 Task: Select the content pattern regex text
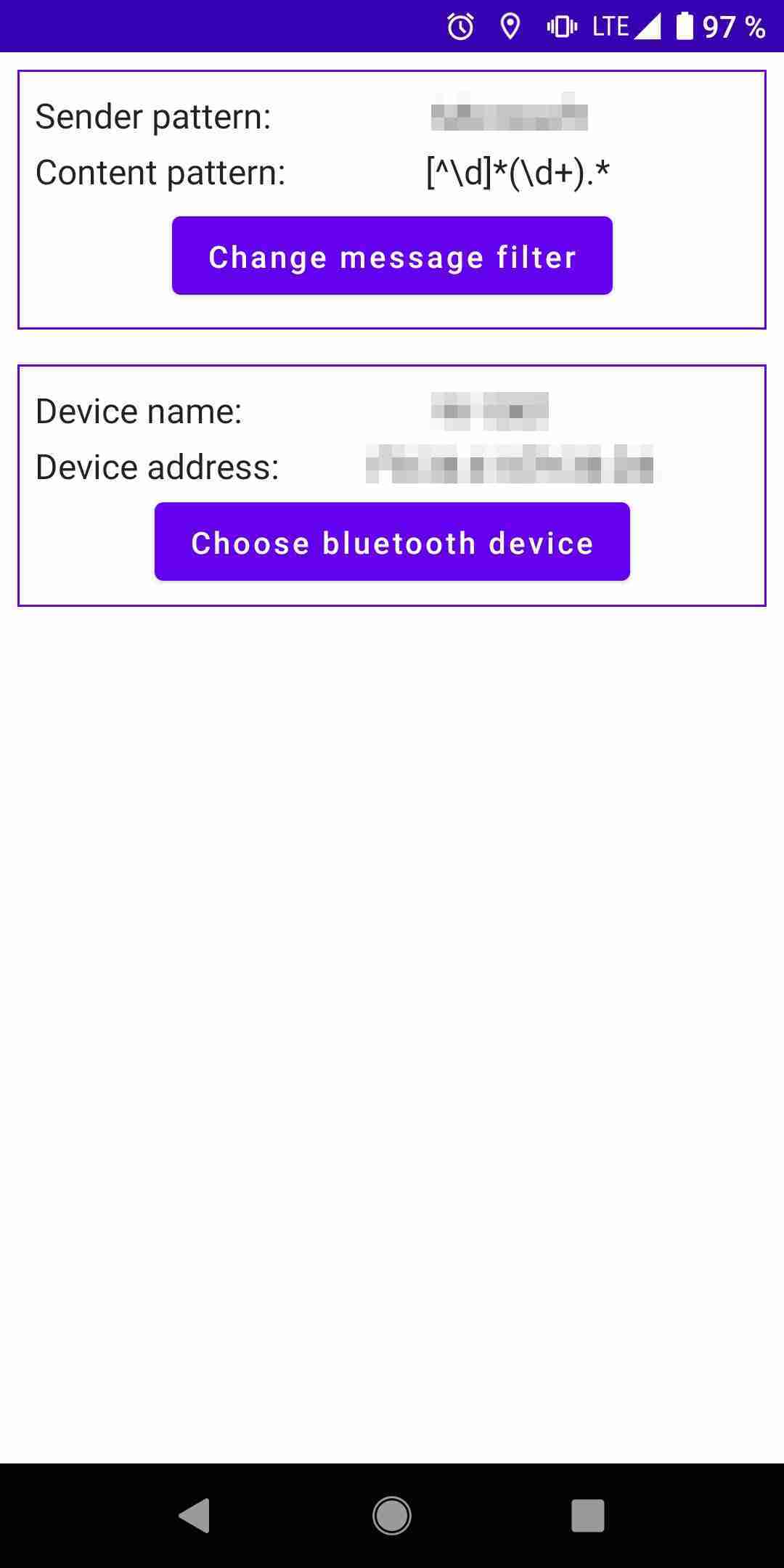coord(518,173)
